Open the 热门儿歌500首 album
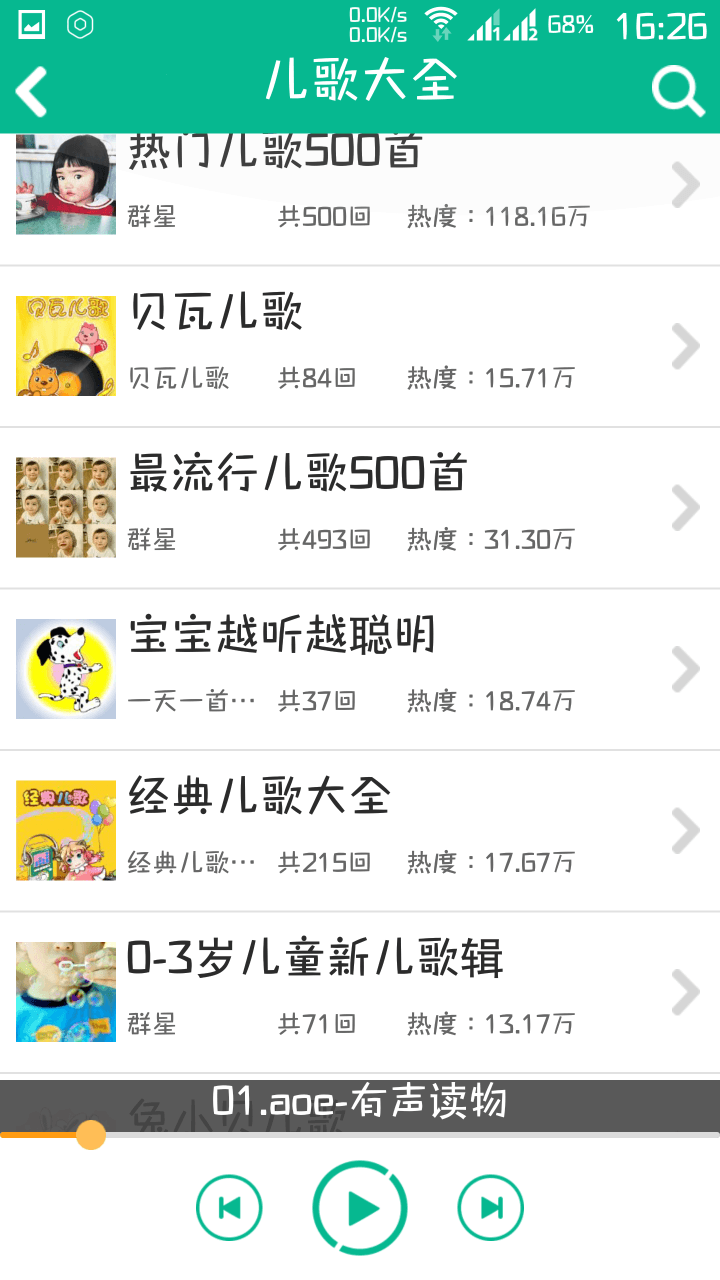The width and height of the screenshot is (720, 1280). point(360,190)
